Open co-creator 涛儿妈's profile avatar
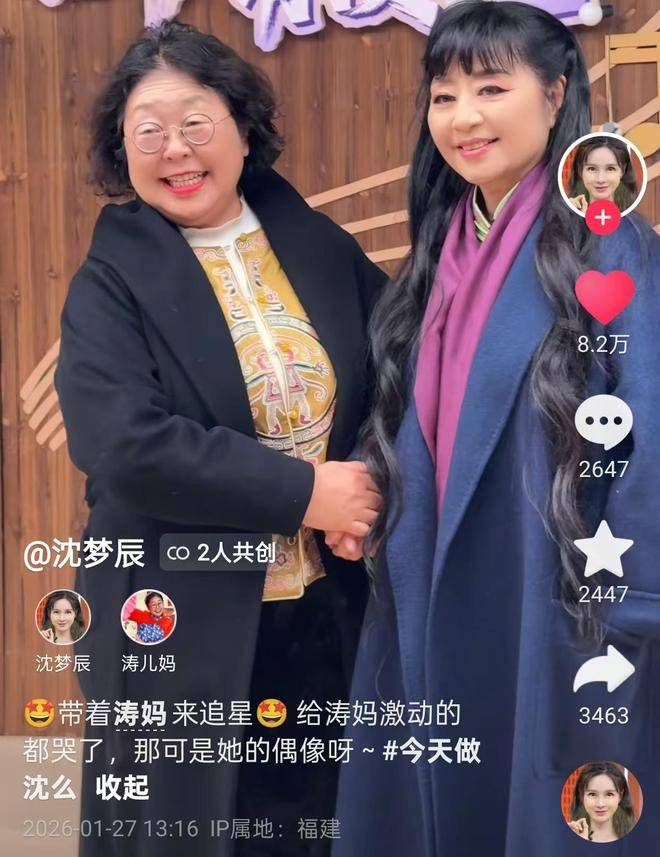This screenshot has height=857, width=660. (148, 616)
